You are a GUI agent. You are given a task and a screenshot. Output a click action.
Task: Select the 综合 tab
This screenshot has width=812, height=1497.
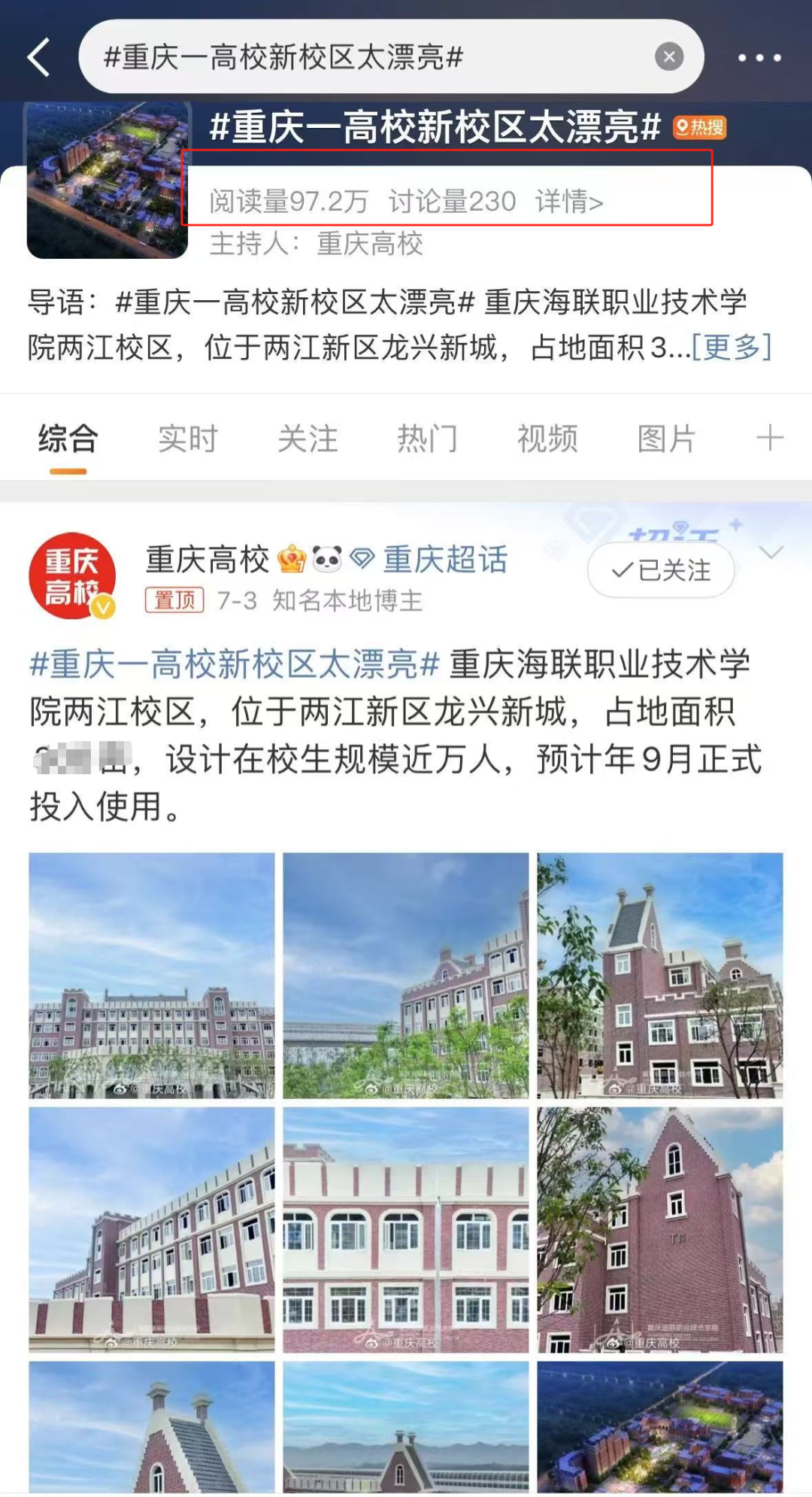point(68,439)
